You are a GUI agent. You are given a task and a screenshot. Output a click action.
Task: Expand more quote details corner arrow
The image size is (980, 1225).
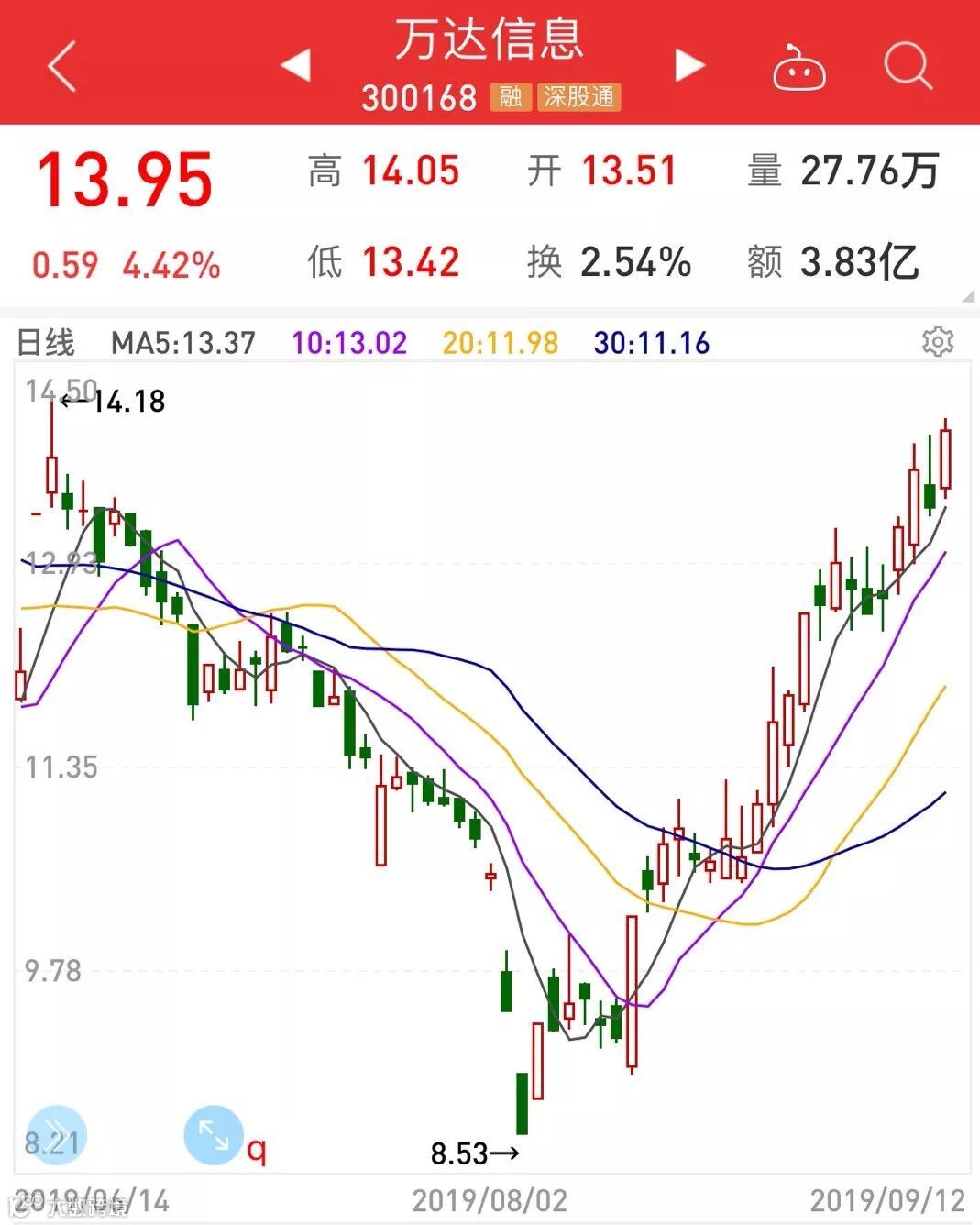pyautogui.click(x=968, y=296)
